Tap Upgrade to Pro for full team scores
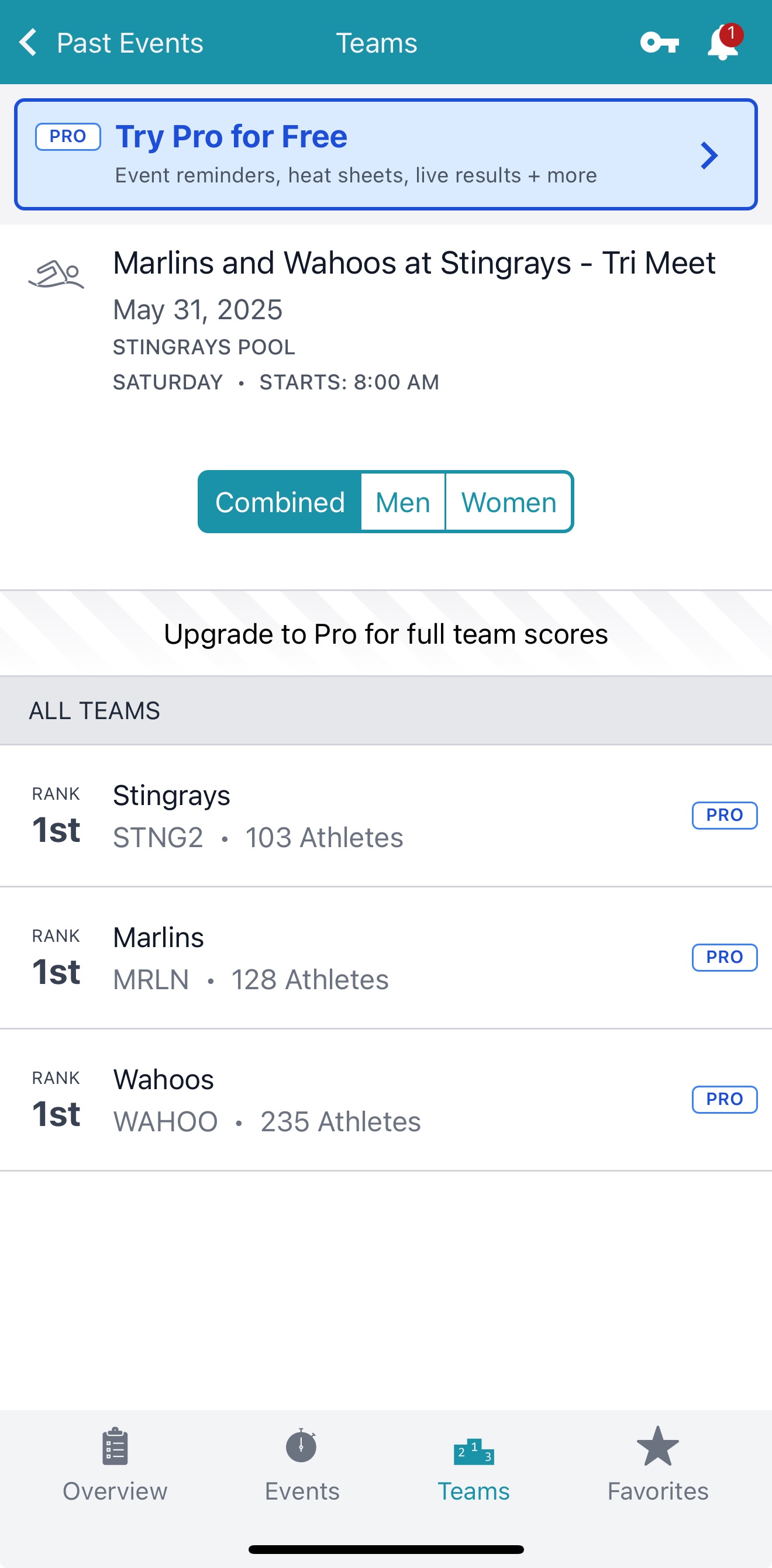Screen dimensions: 772x1568 [x=386, y=633]
